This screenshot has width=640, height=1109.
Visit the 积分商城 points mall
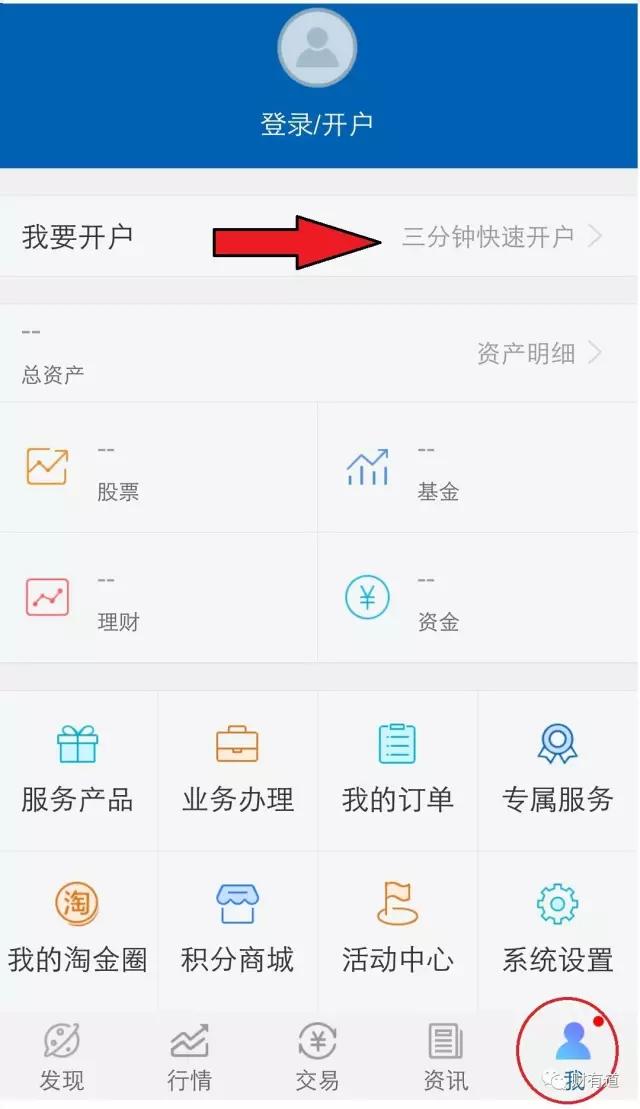(x=238, y=930)
